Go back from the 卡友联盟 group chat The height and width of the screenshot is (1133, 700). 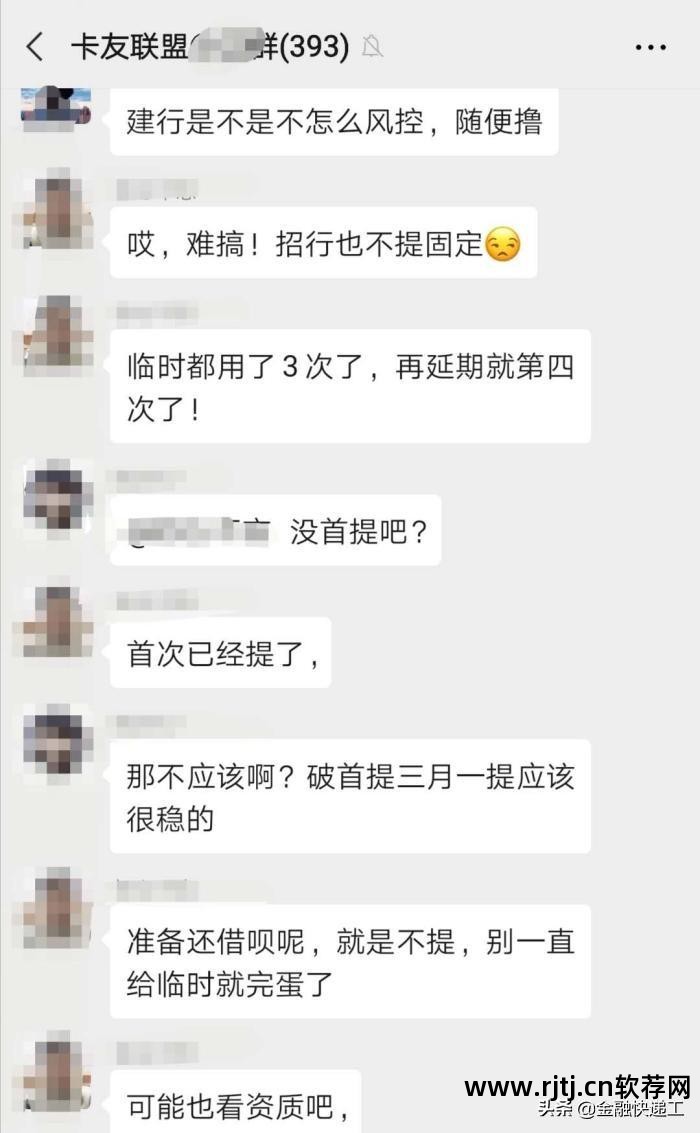pos(36,46)
